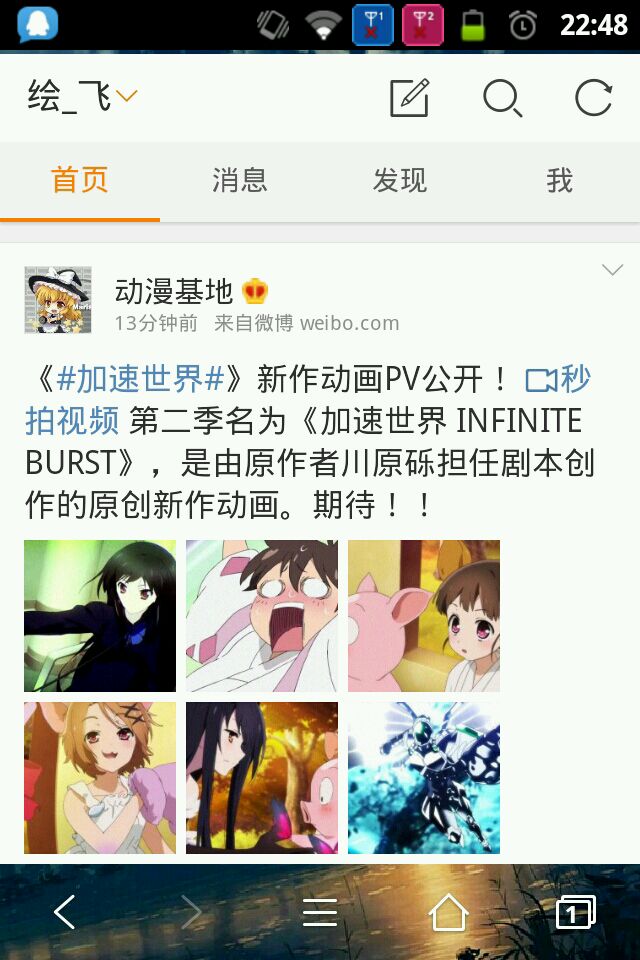Viewport: 640px width, 960px height.
Task: Refresh the Weibo feed
Action: pyautogui.click(x=593, y=98)
